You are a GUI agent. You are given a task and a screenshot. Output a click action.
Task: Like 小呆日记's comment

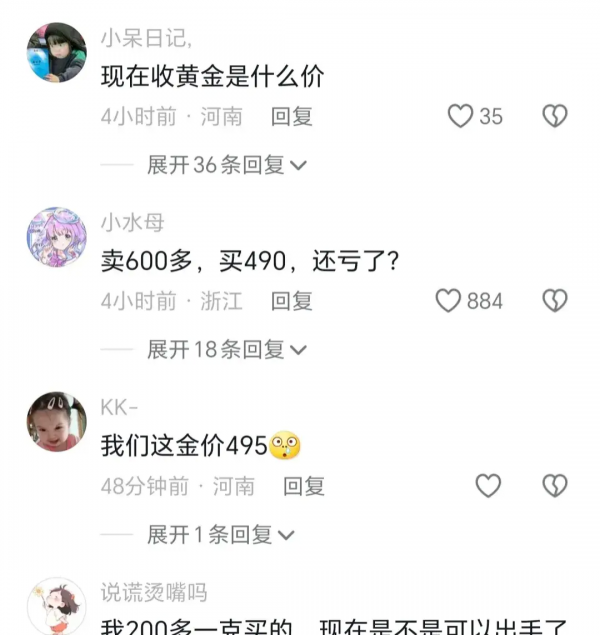click(460, 116)
